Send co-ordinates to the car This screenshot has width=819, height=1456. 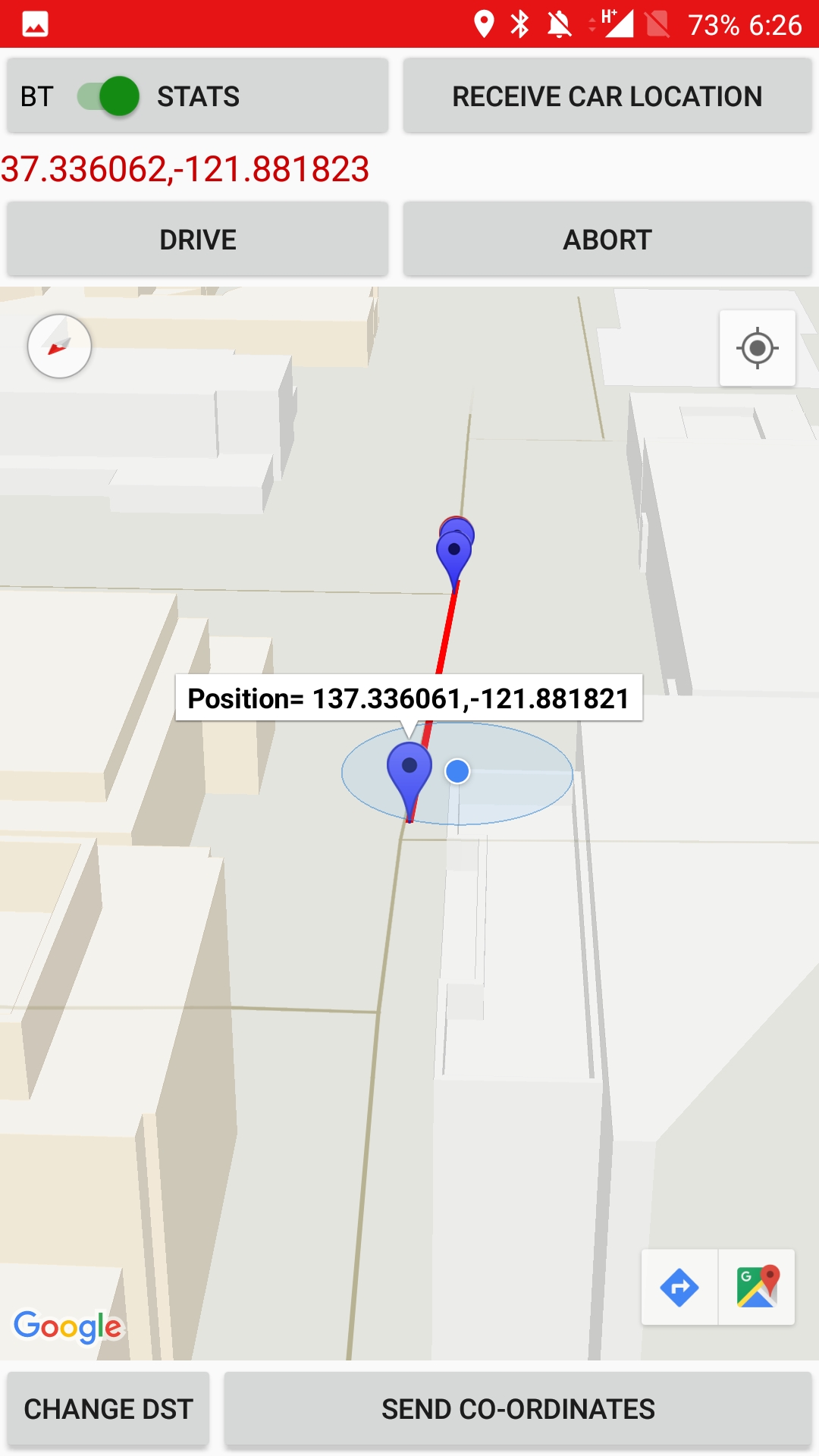pos(518,1409)
